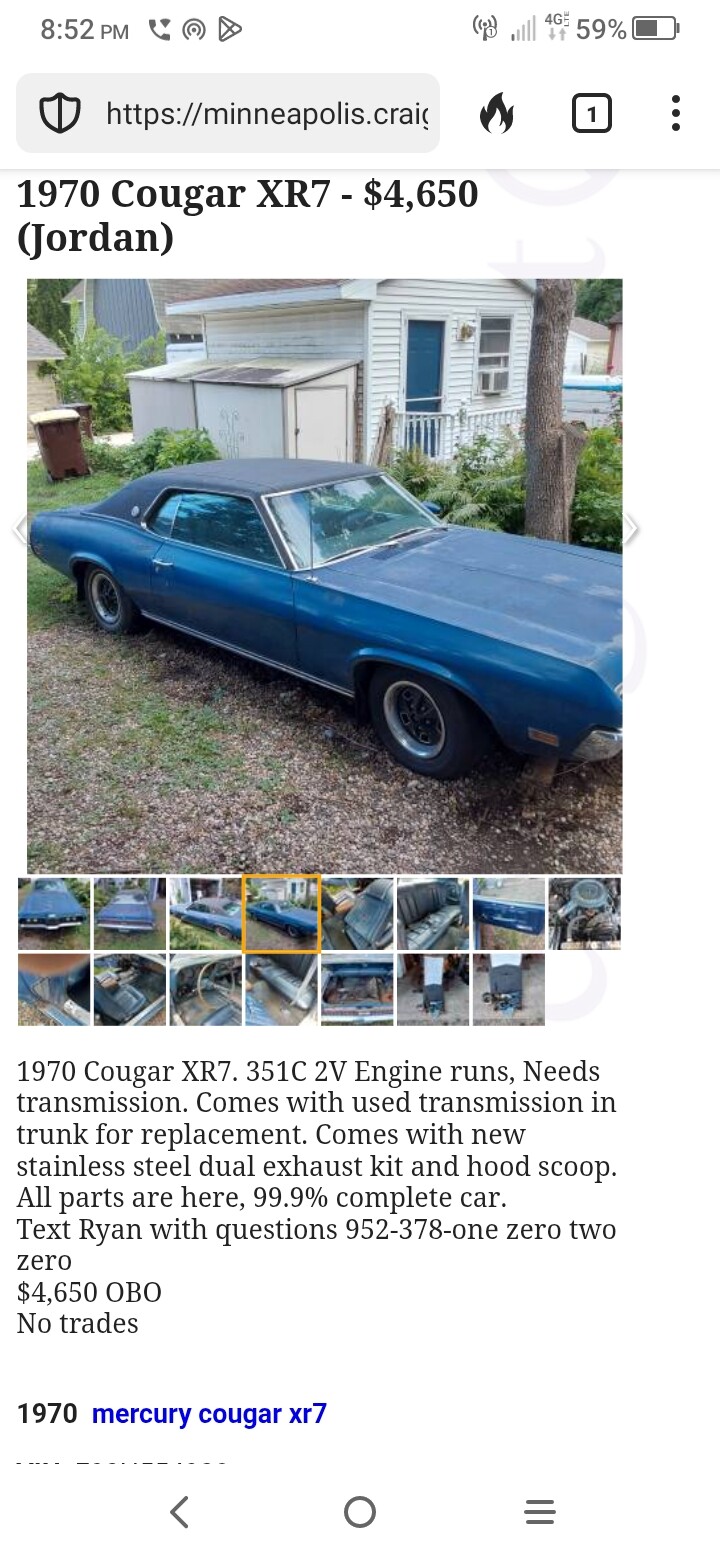The height and width of the screenshot is (1560, 720).
Task: Select the first thumbnail in gallery
Action: pyautogui.click(x=54, y=913)
